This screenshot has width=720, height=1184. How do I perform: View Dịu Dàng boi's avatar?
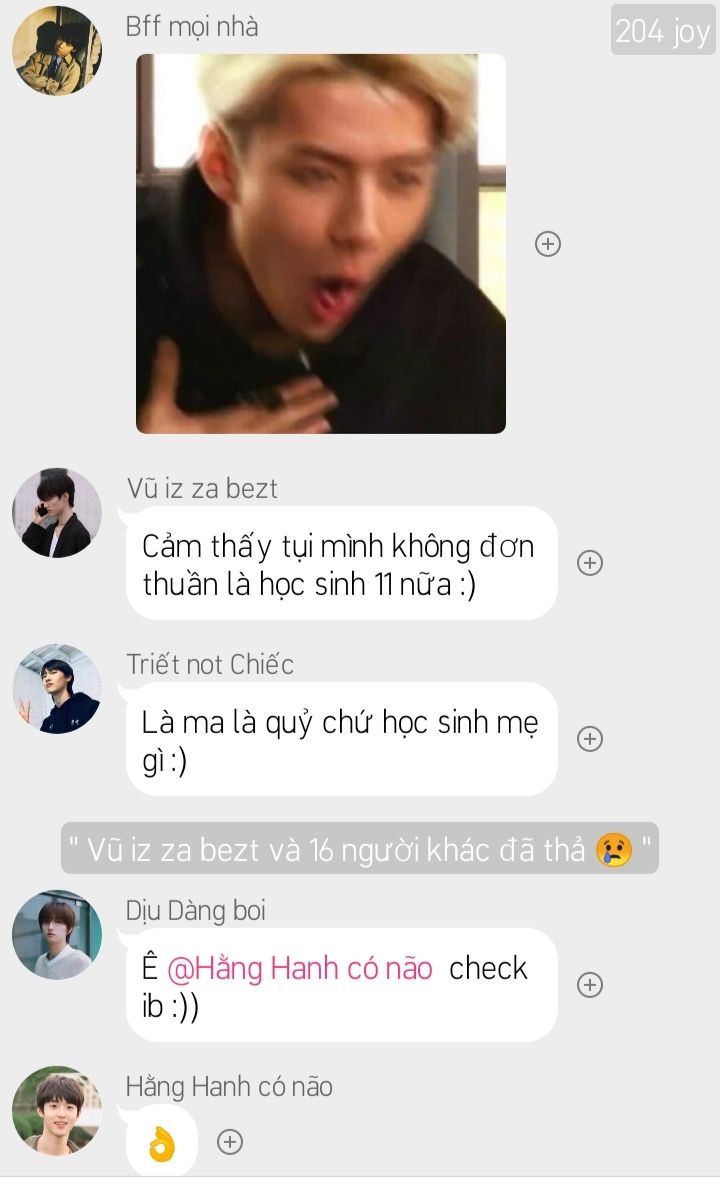tap(57, 935)
